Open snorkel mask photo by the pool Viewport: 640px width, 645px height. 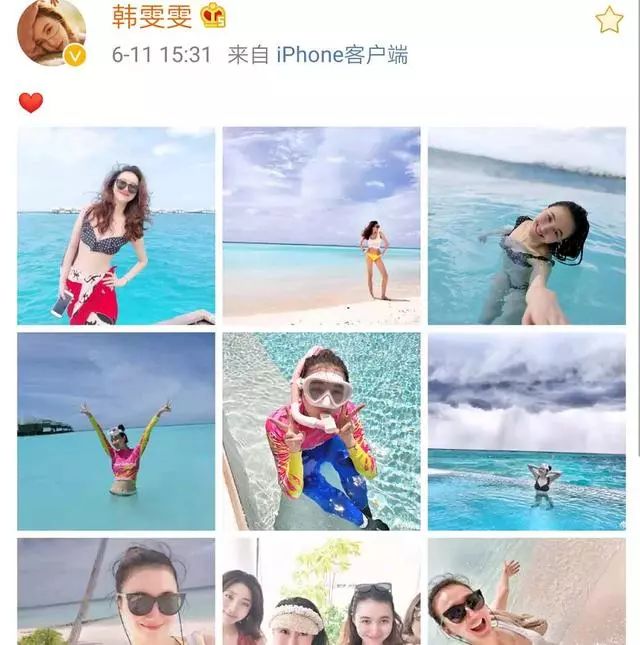point(321,431)
